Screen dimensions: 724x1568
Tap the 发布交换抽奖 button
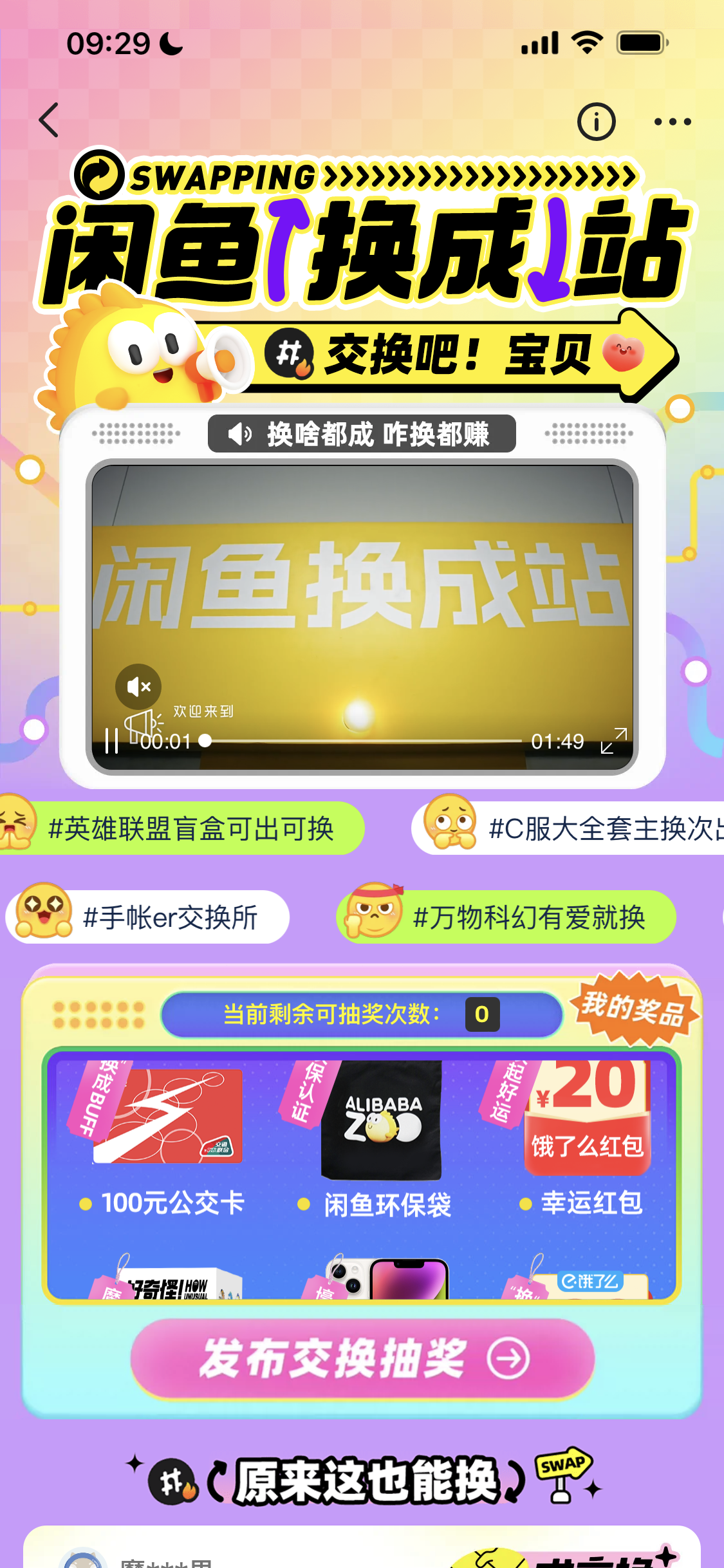(x=362, y=1358)
